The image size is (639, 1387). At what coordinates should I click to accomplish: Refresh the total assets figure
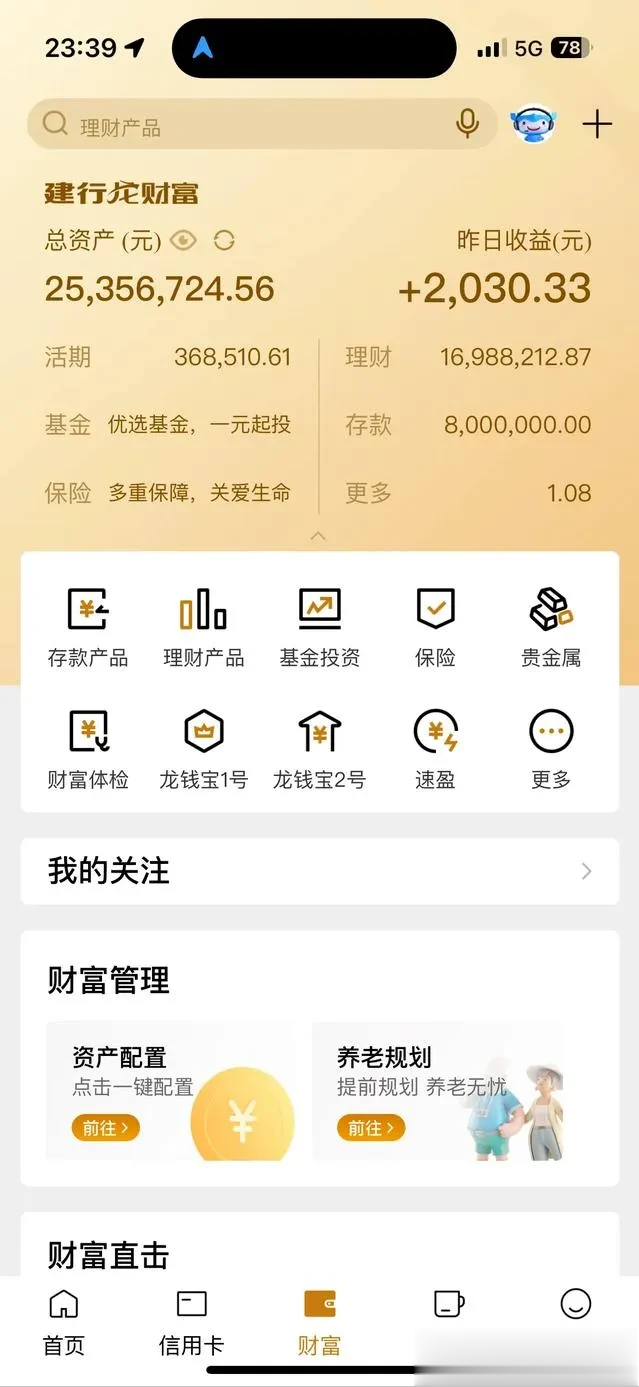tap(224, 240)
